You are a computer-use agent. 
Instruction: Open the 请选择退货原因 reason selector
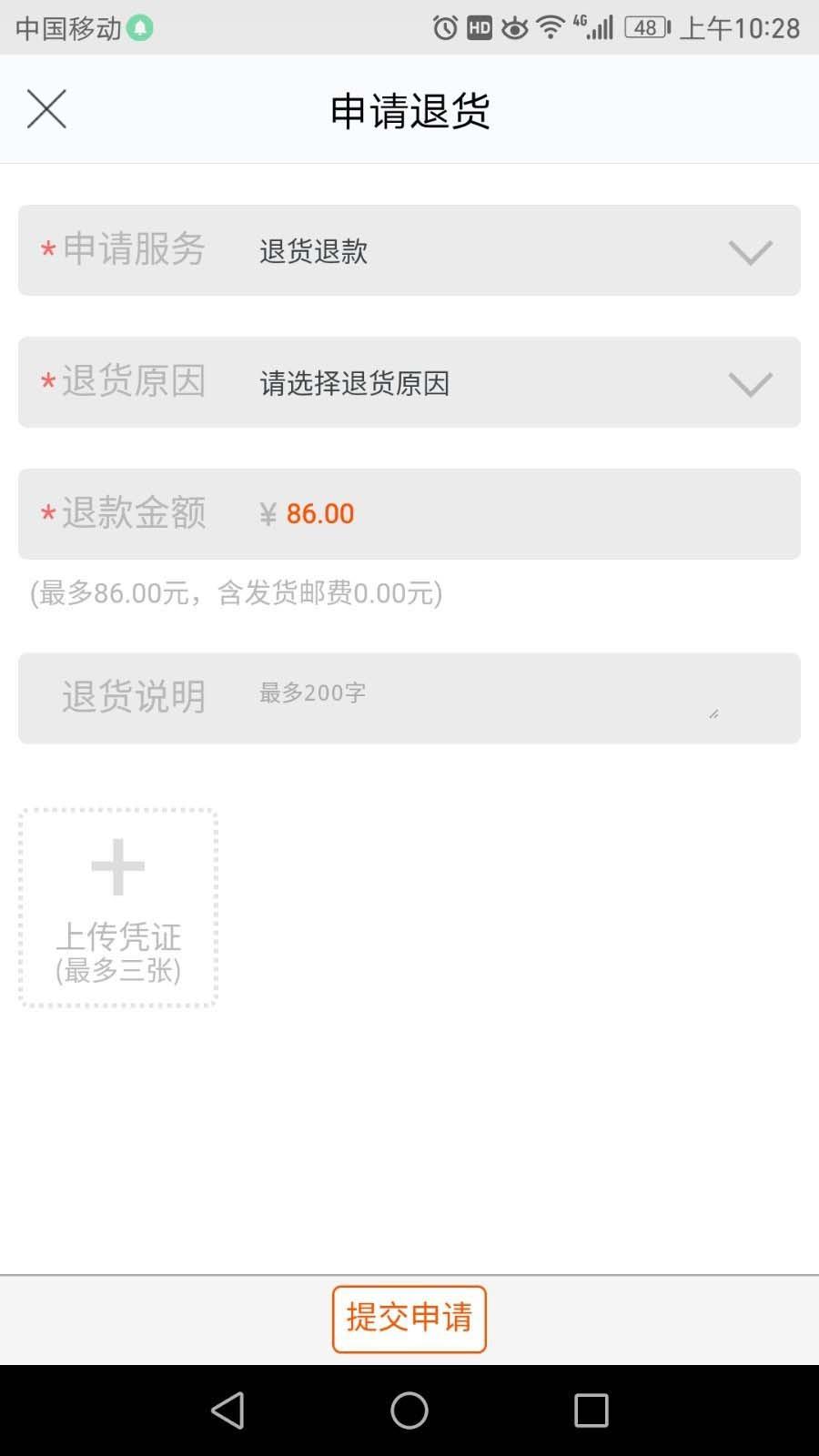point(356,382)
